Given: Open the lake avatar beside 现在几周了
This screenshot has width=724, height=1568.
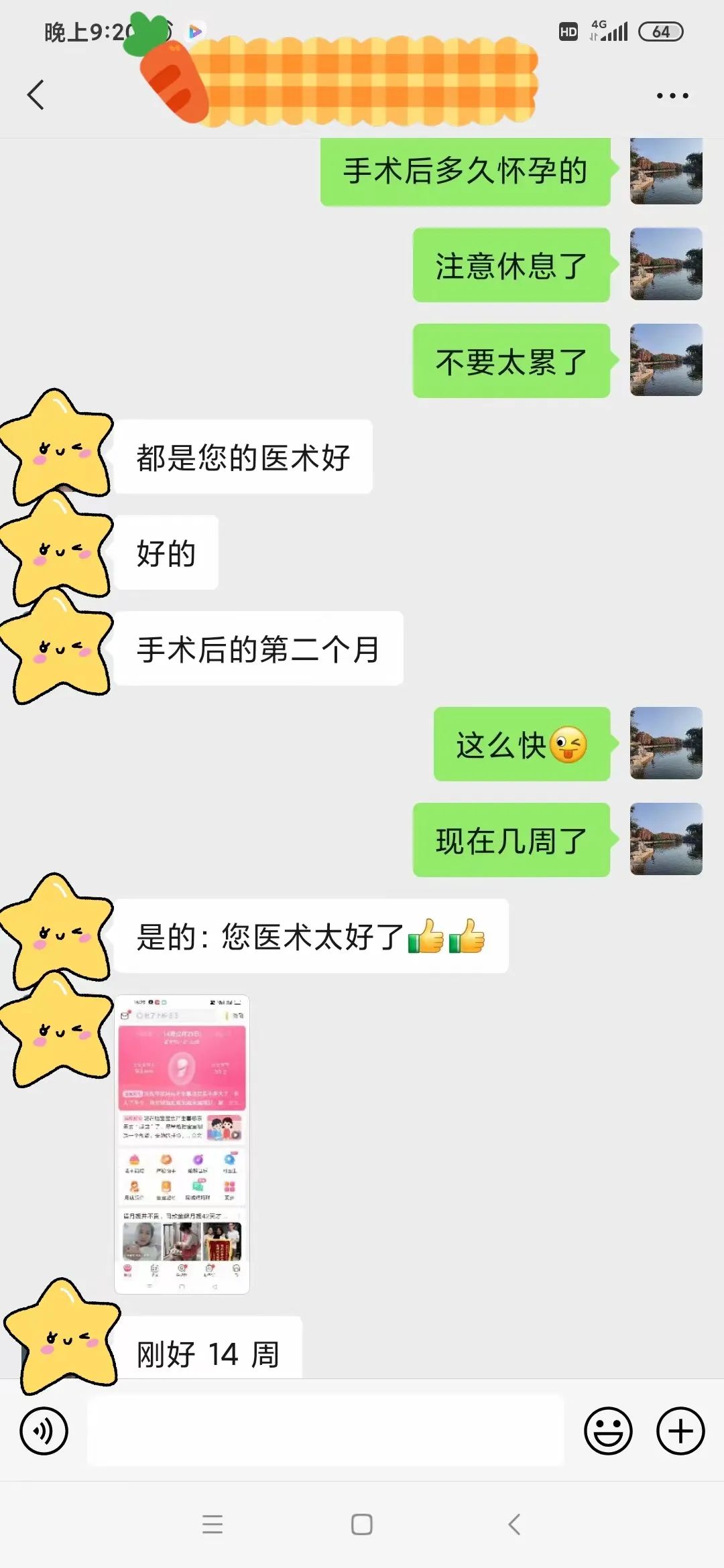Looking at the screenshot, I should pyautogui.click(x=666, y=839).
